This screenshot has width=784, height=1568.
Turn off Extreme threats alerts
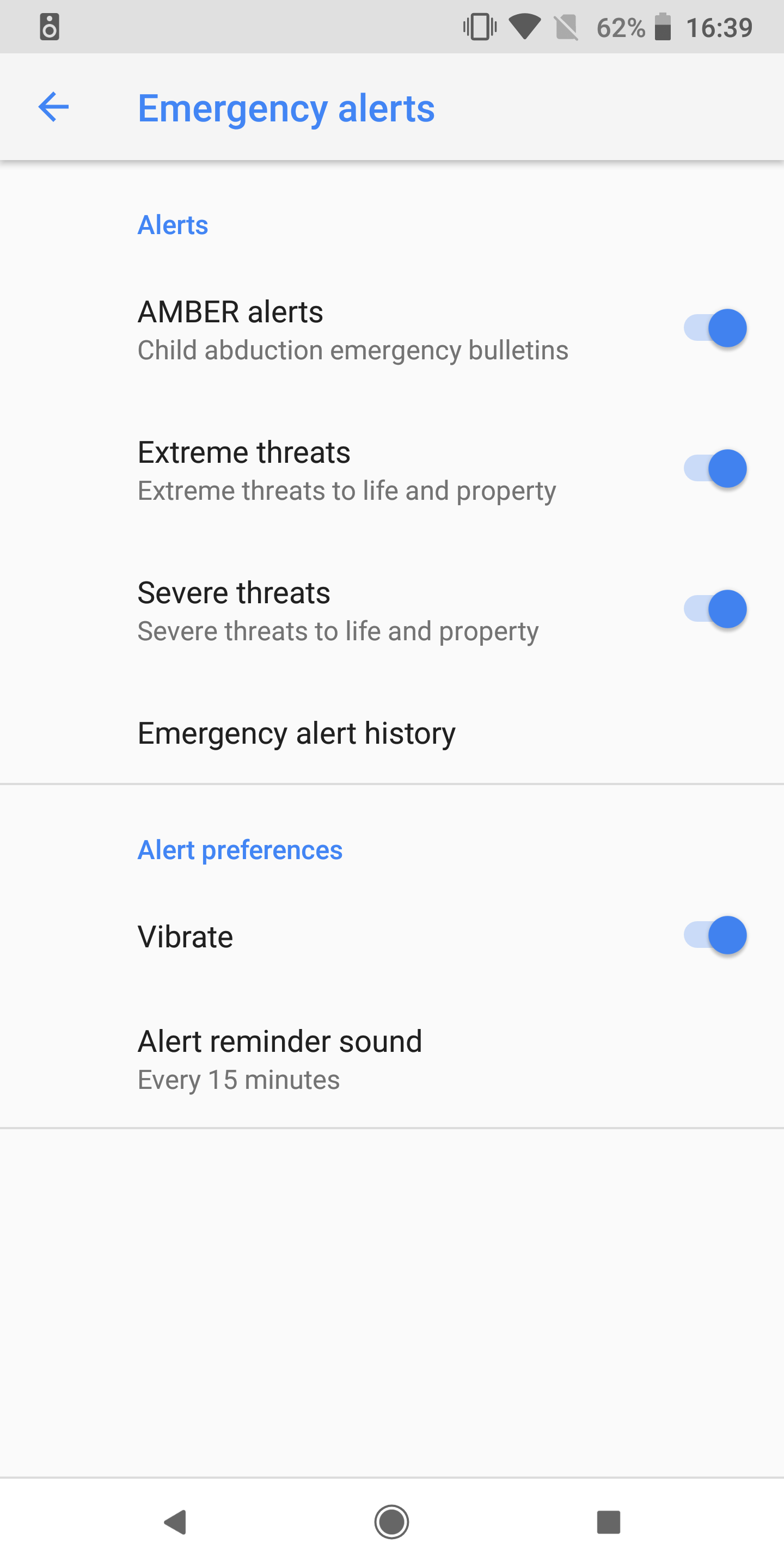pyautogui.click(x=715, y=469)
